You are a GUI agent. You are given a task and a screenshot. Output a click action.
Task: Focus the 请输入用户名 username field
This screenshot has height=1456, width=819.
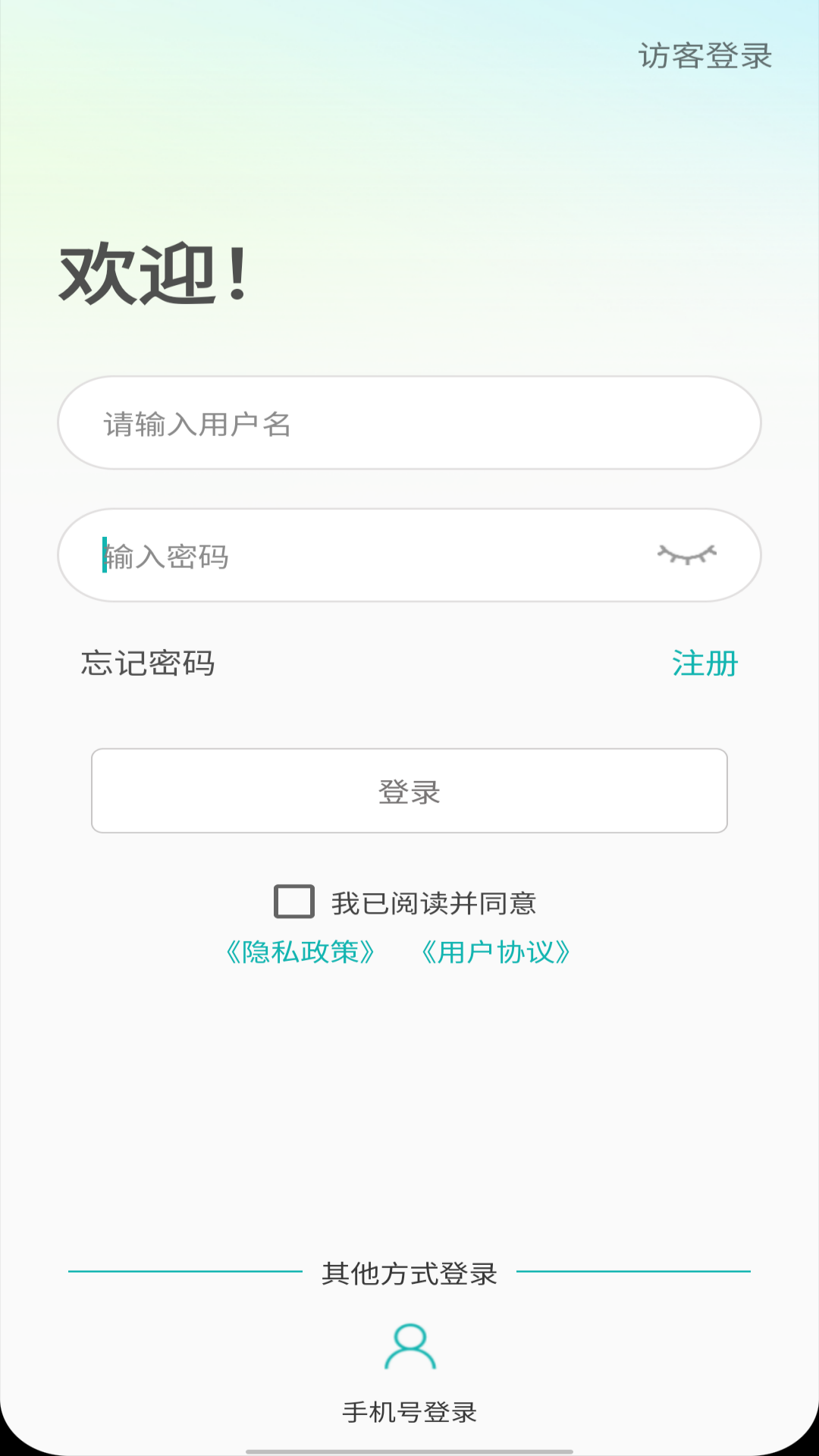click(409, 423)
